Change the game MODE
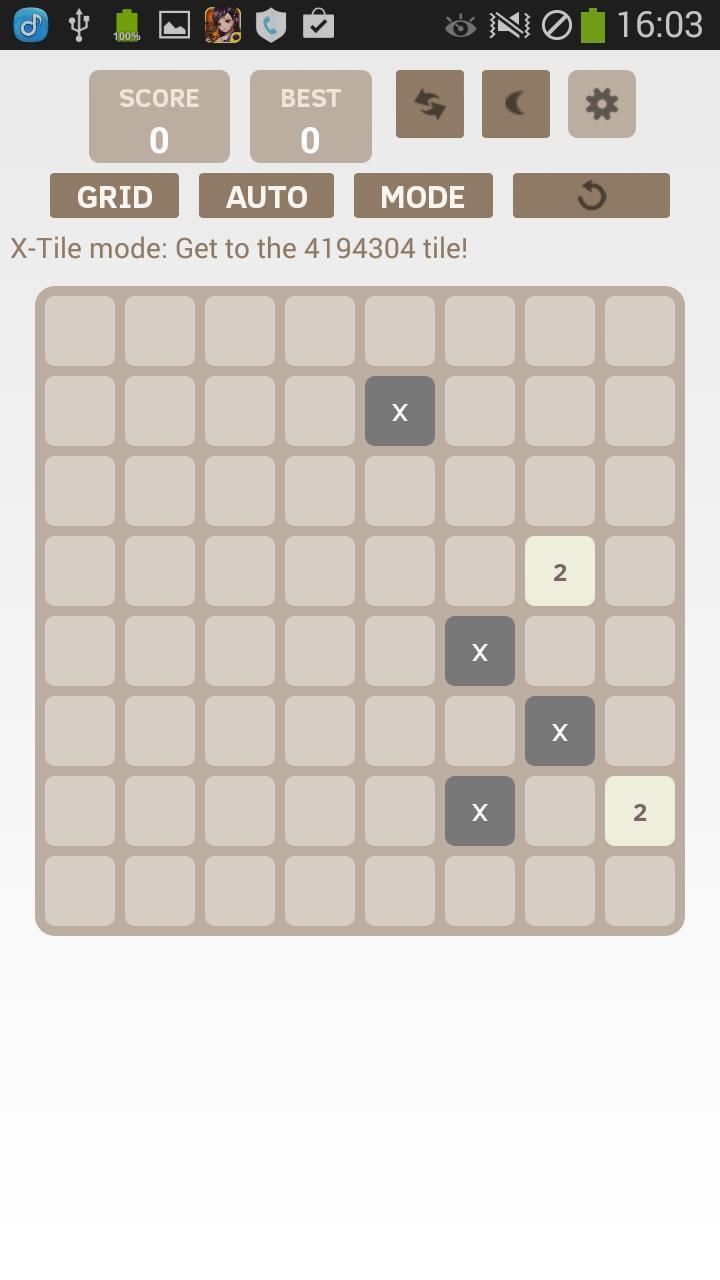720x1280 pixels. coord(423,196)
